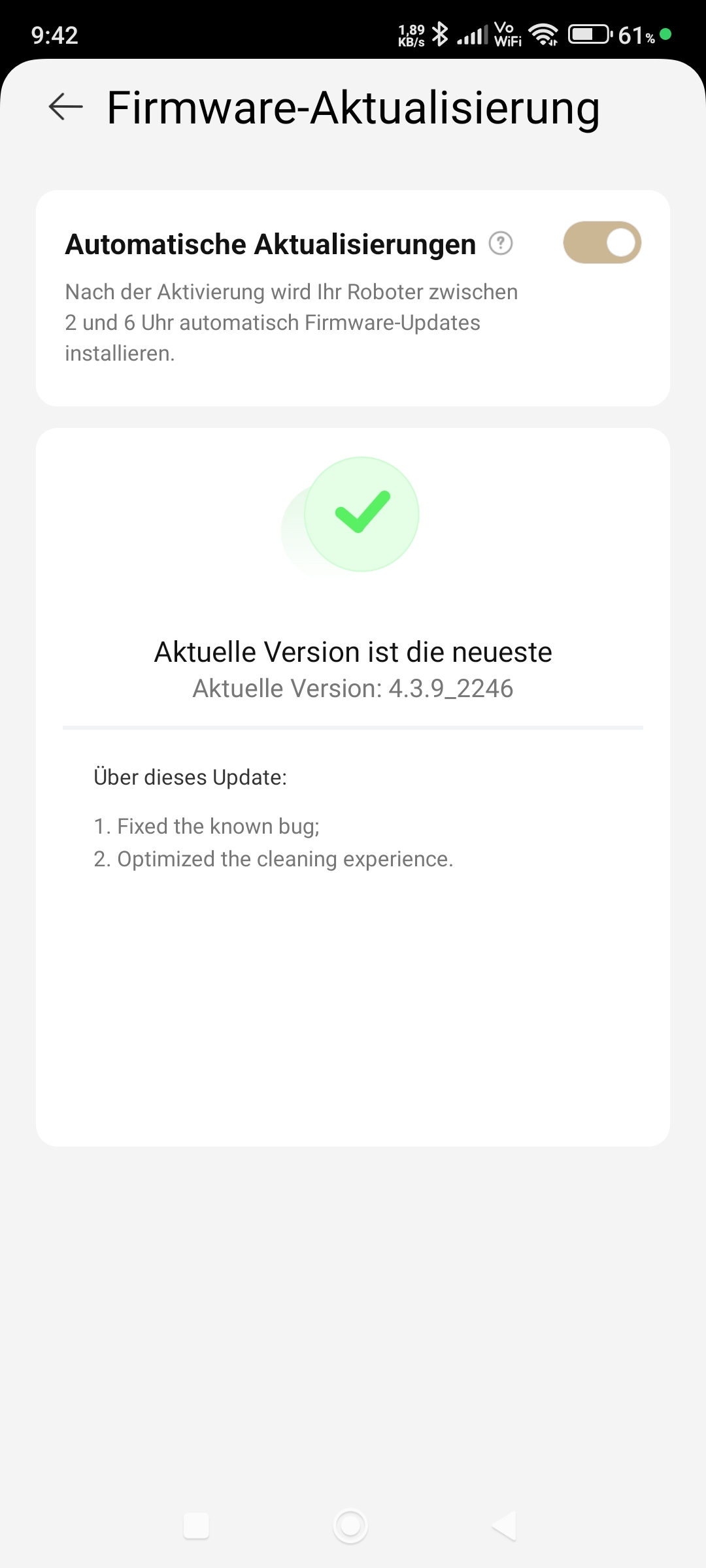Disable Automatische Aktualisierungen switch
706x1568 pixels.
click(602, 243)
